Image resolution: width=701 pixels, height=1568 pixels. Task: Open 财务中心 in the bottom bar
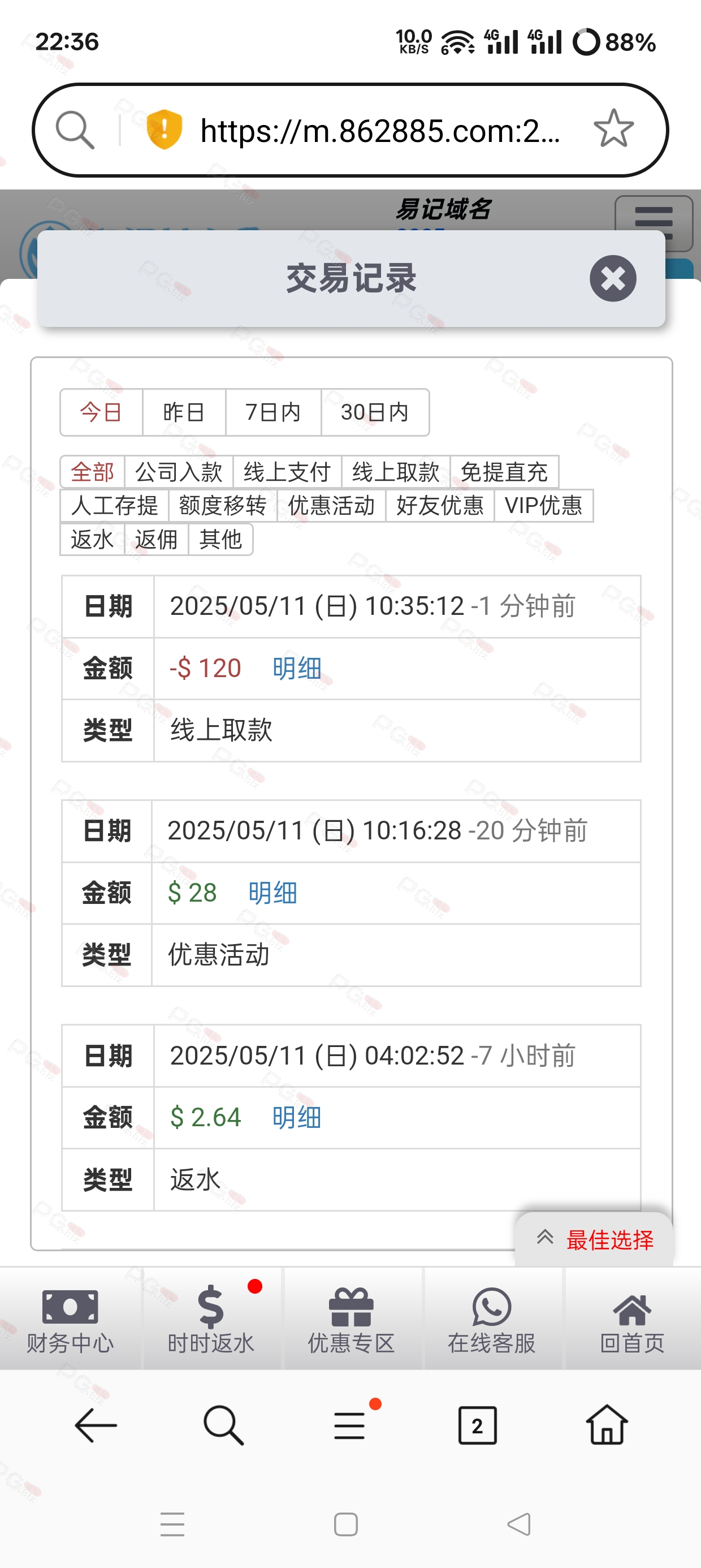(71, 1319)
